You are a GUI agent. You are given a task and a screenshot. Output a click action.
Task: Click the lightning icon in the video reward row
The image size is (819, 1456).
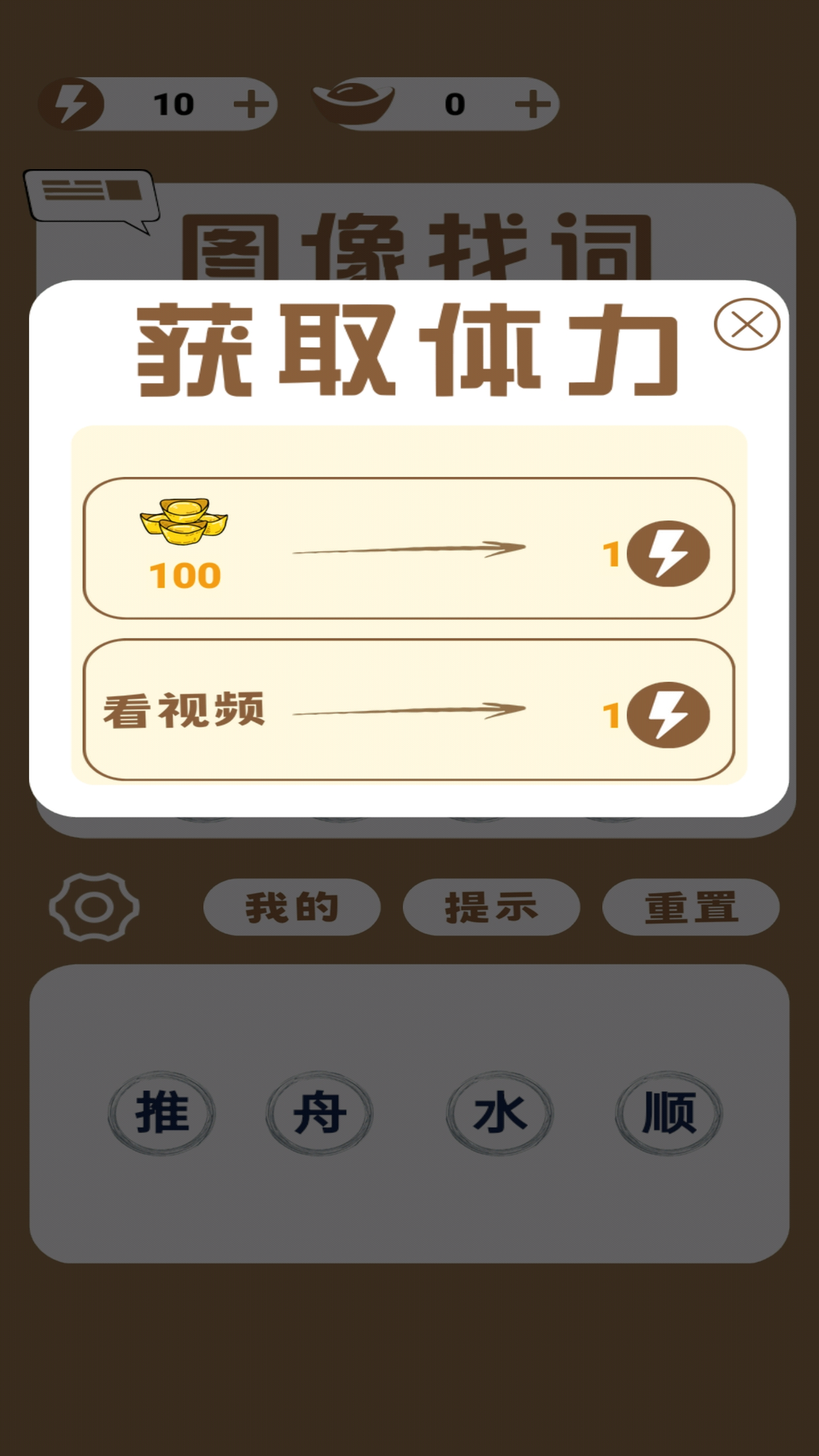point(667,716)
